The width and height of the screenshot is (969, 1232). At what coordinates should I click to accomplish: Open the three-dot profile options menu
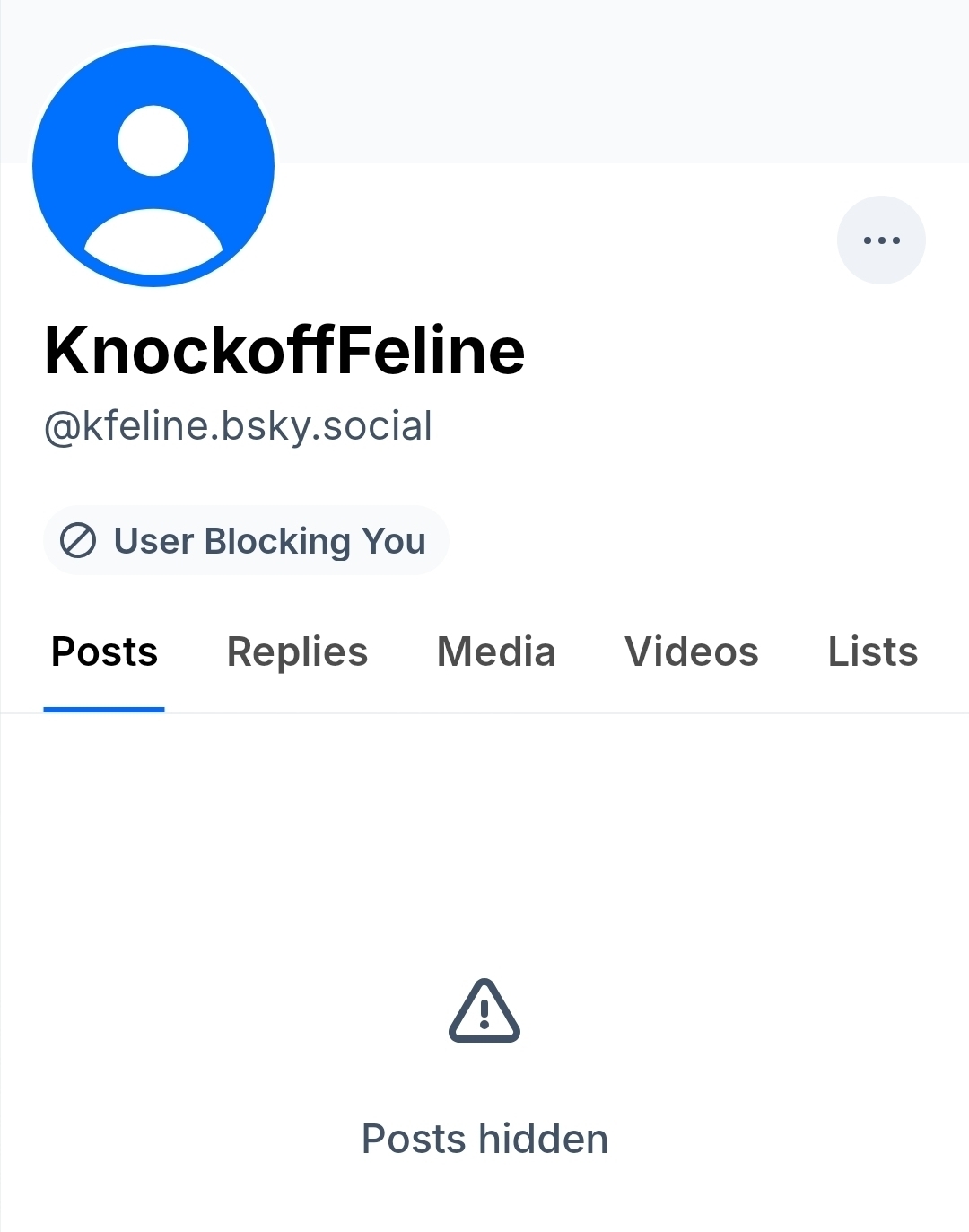point(881,240)
